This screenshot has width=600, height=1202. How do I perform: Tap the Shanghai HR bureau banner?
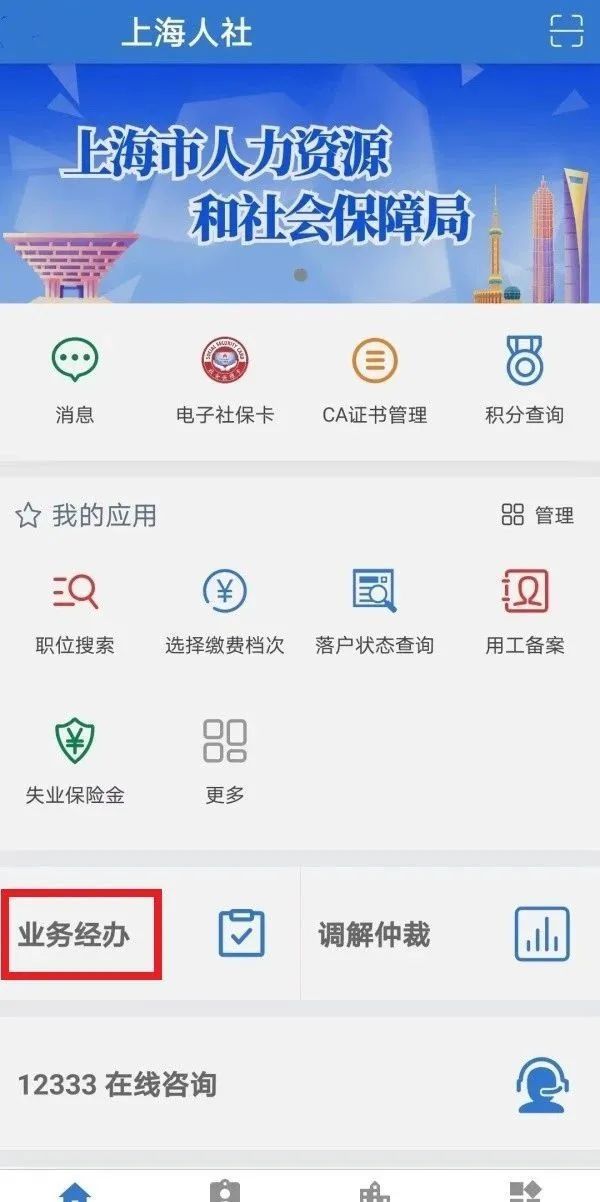[300, 185]
